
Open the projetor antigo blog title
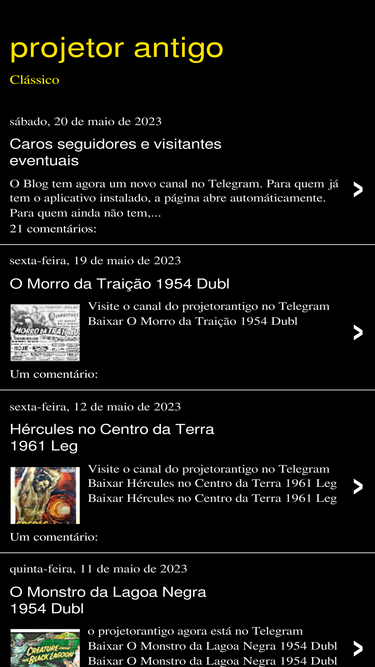click(116, 49)
